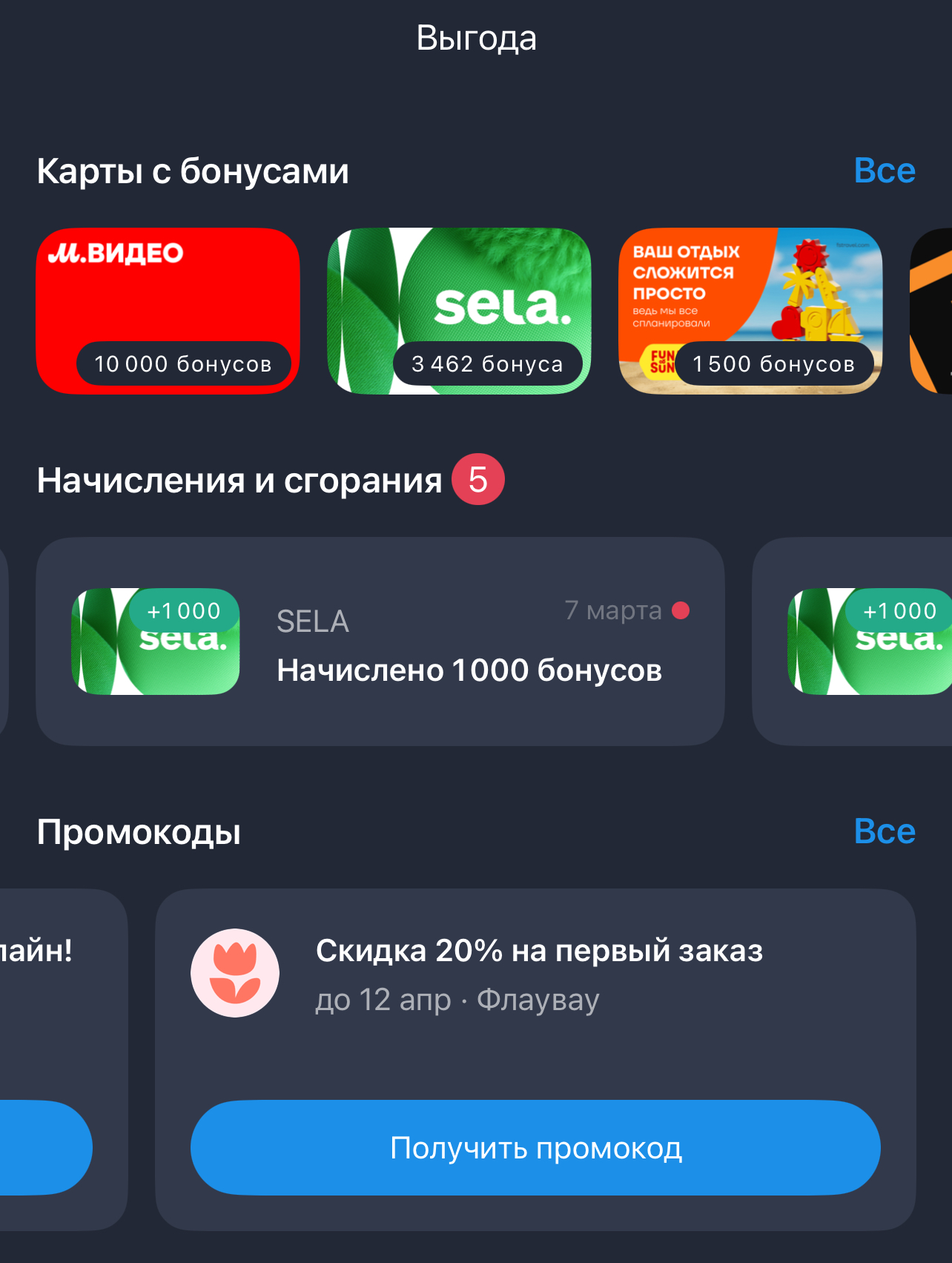This screenshot has height=1263, width=952.
Task: Open the SELA 7 марта accrual card
Action: pyautogui.click(x=380, y=641)
